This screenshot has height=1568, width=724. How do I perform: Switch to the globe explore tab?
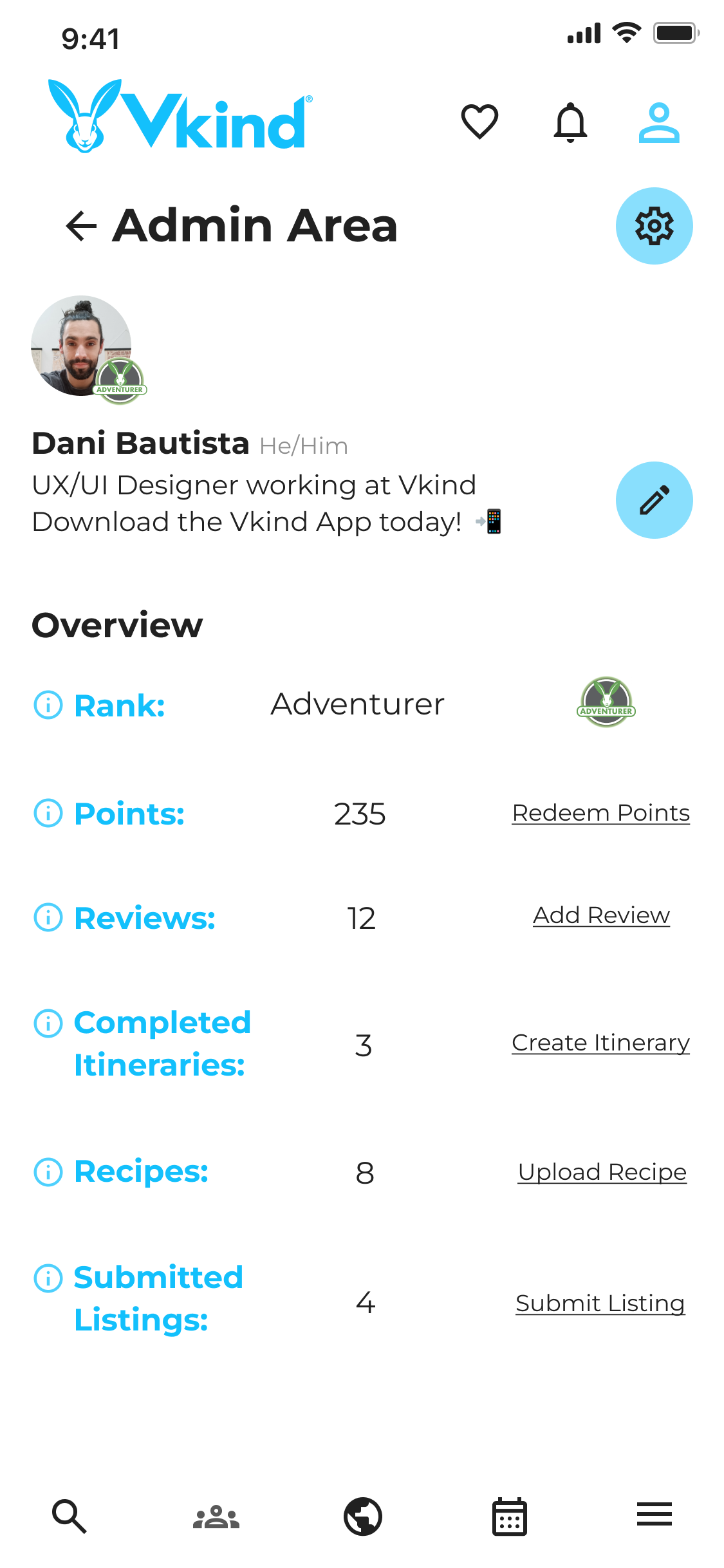coord(363,1517)
